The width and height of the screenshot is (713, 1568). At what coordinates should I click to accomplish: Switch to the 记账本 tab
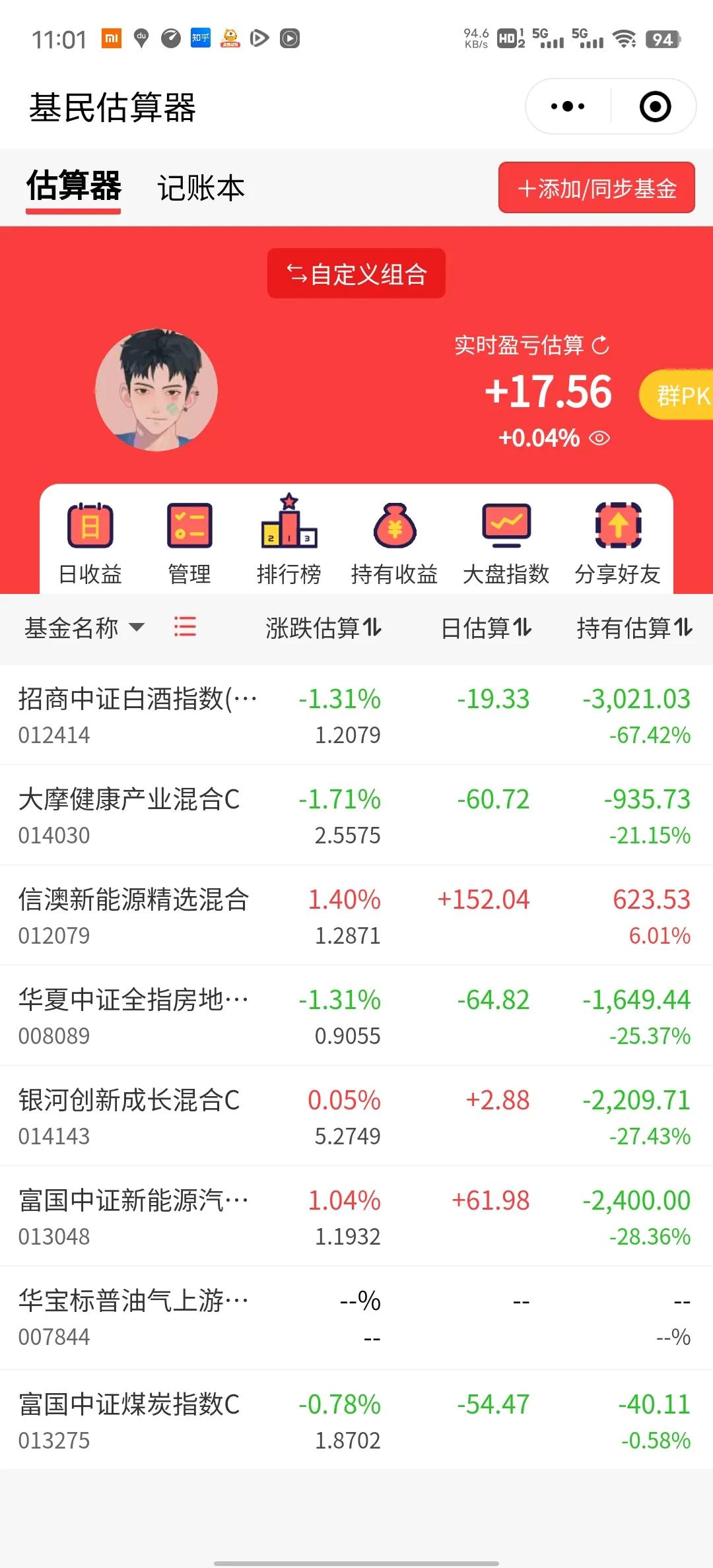(201, 188)
